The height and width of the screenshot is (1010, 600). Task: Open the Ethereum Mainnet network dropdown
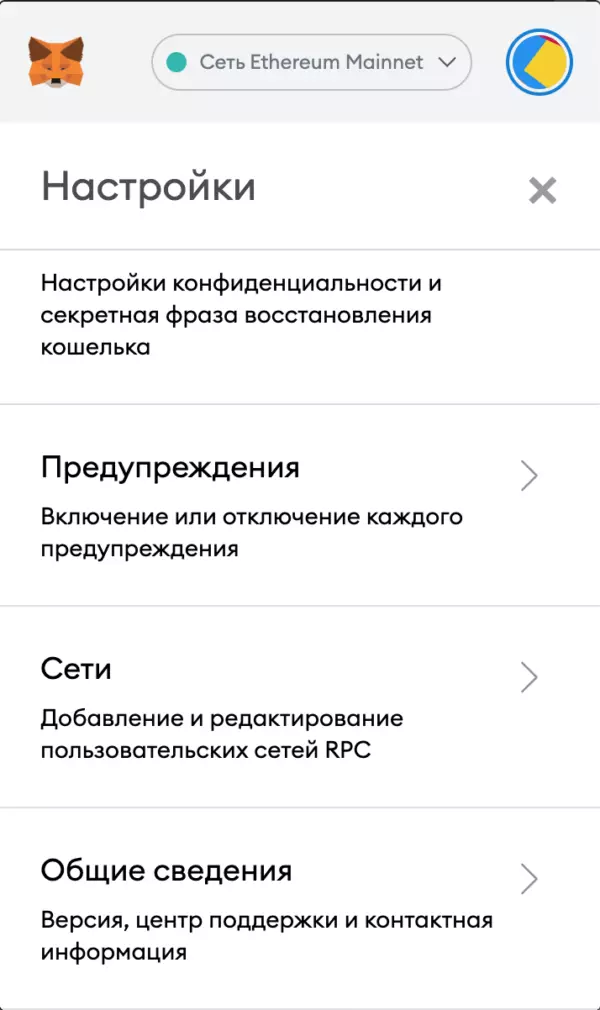point(311,62)
